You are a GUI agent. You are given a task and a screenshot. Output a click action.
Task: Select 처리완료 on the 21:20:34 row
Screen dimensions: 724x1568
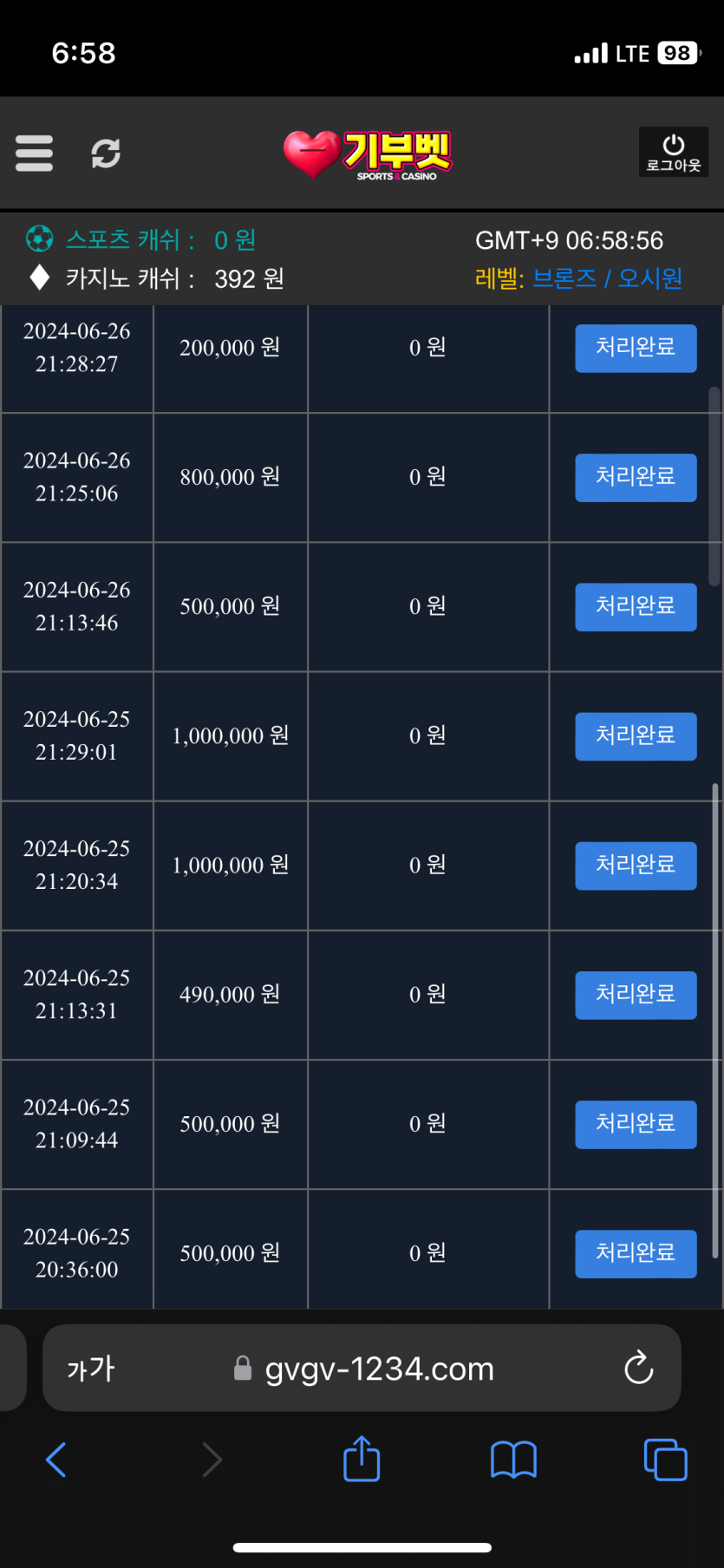point(636,866)
